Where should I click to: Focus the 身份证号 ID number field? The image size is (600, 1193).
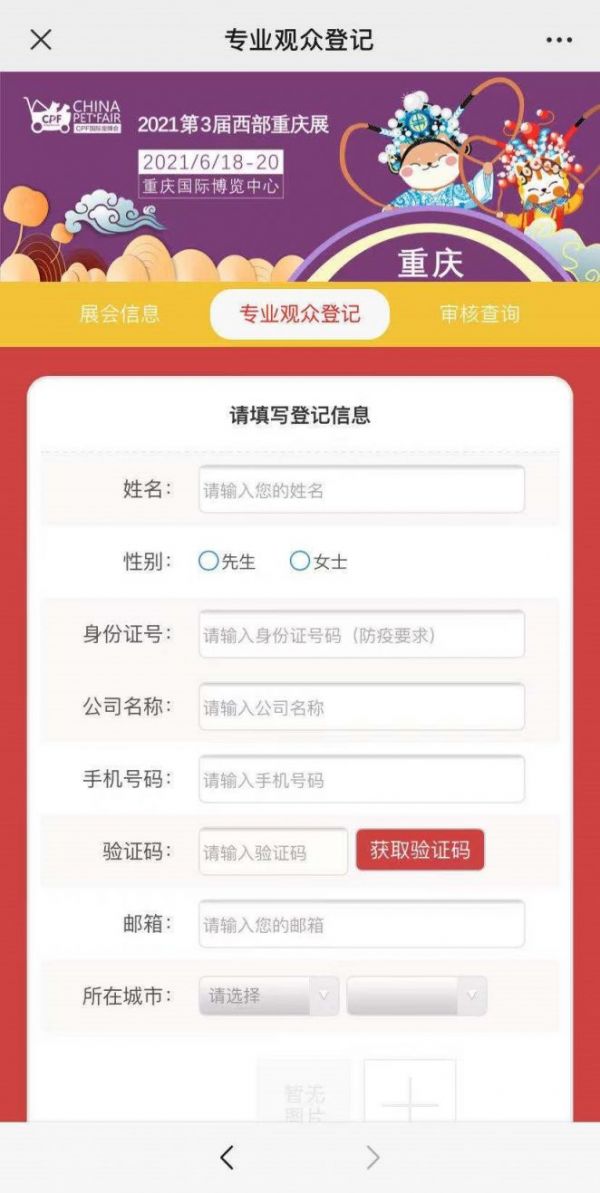(361, 634)
